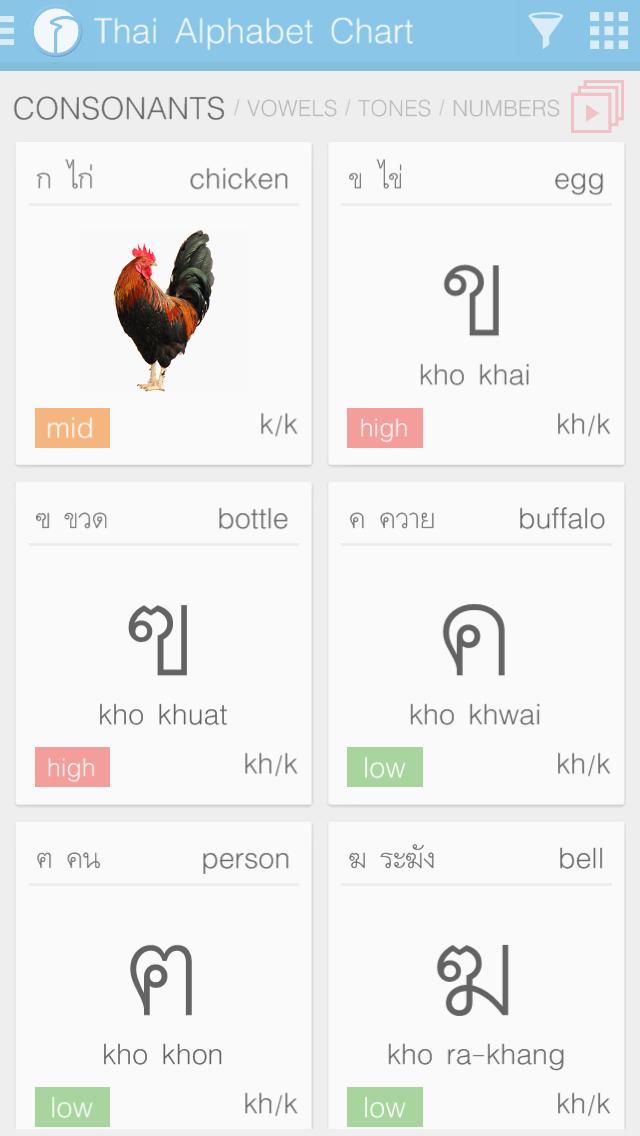This screenshot has width=640, height=1136.
Task: Open the buffalo kho khwai card
Action: click(x=476, y=644)
